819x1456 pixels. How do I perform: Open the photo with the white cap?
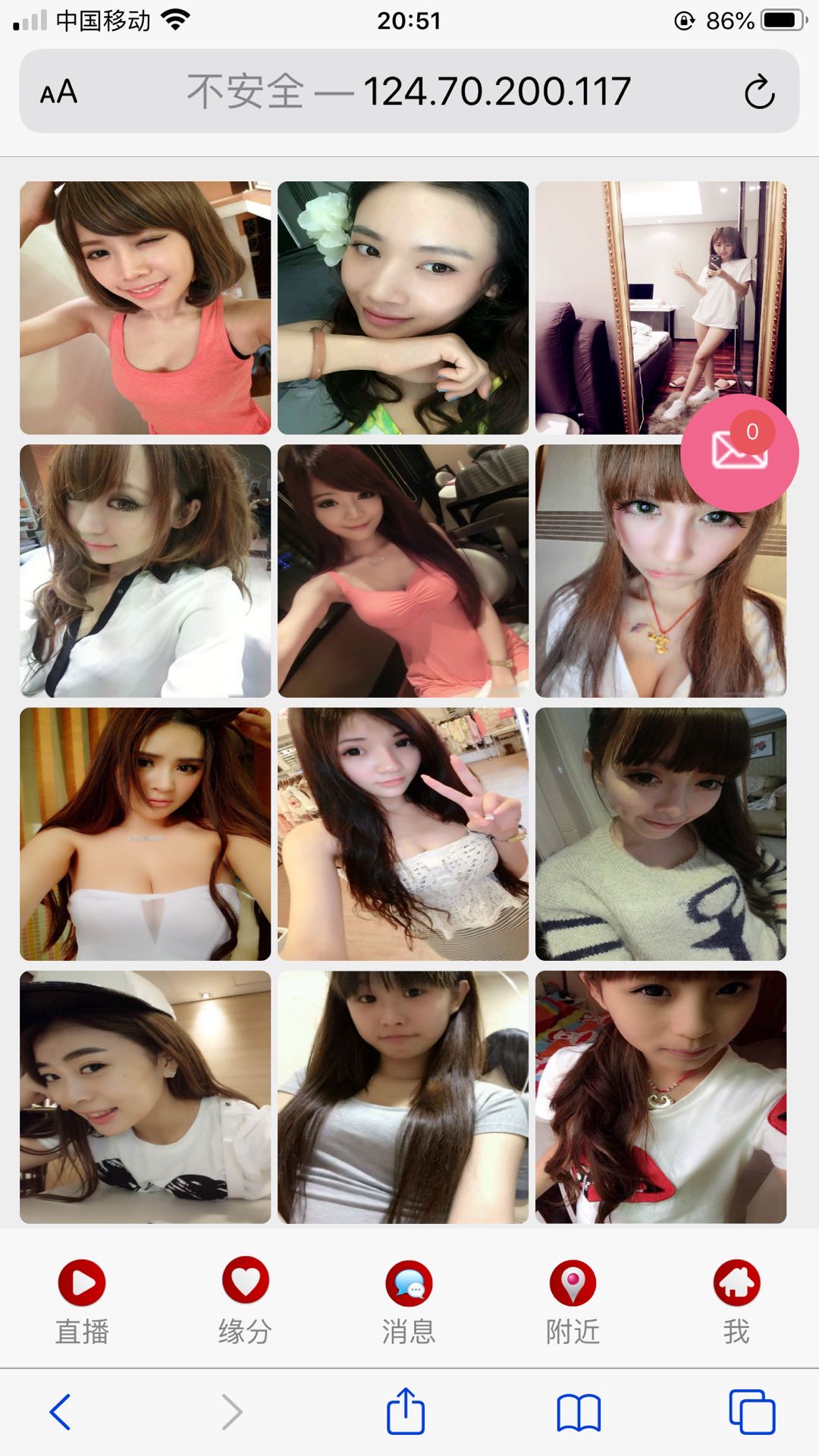coord(145,1097)
